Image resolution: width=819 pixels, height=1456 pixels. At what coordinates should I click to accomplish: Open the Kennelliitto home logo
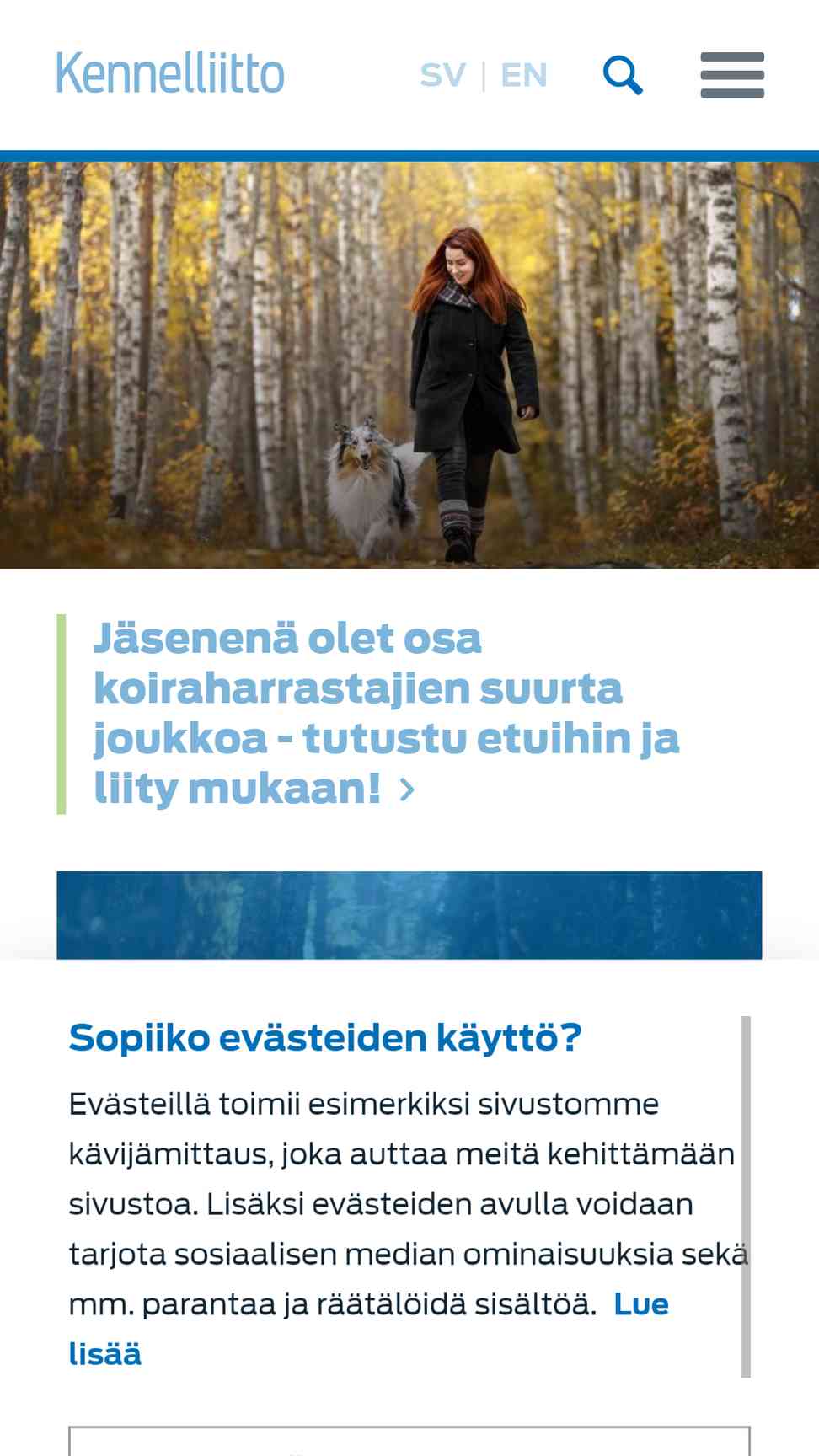[x=170, y=73]
